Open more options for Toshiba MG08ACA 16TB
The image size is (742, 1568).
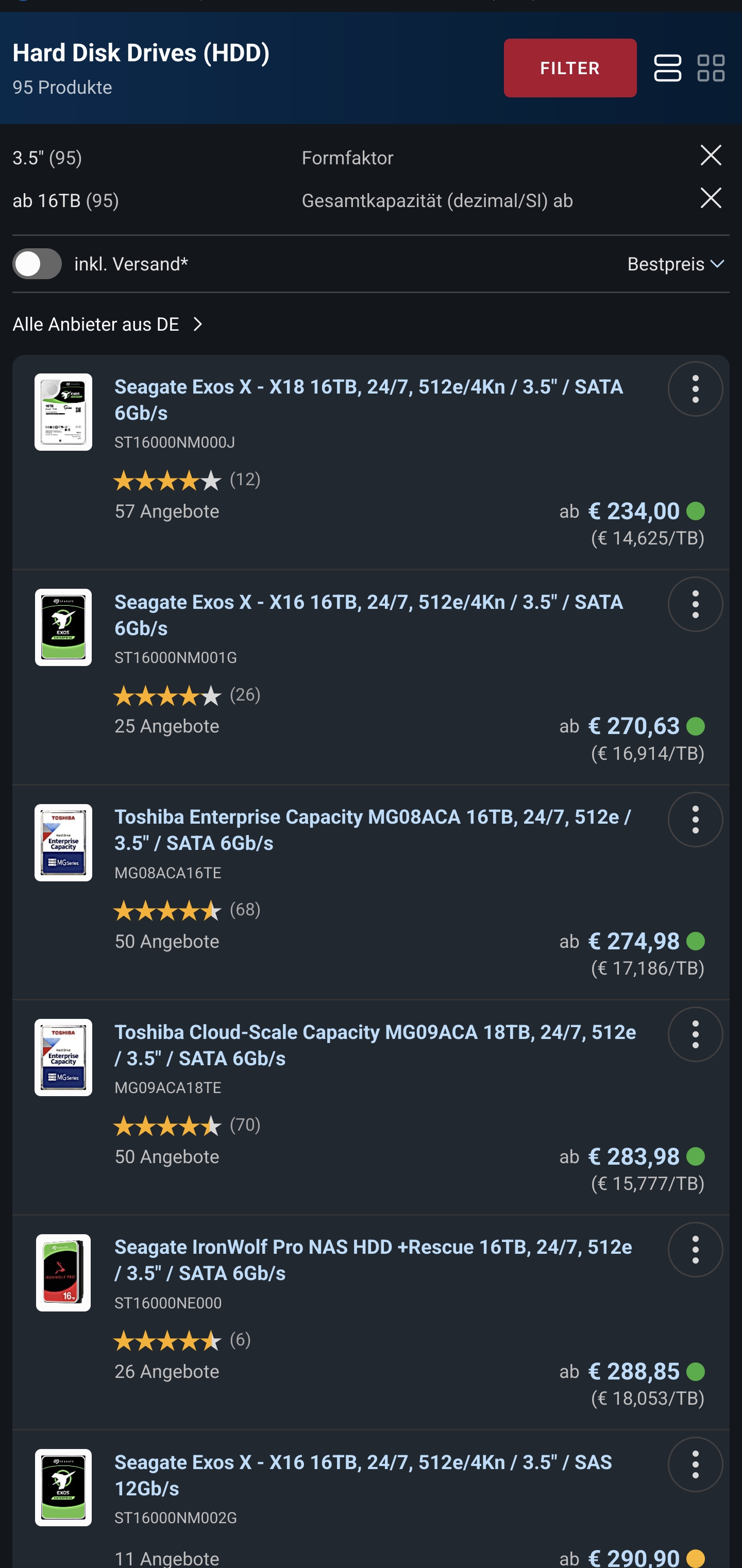[695, 820]
